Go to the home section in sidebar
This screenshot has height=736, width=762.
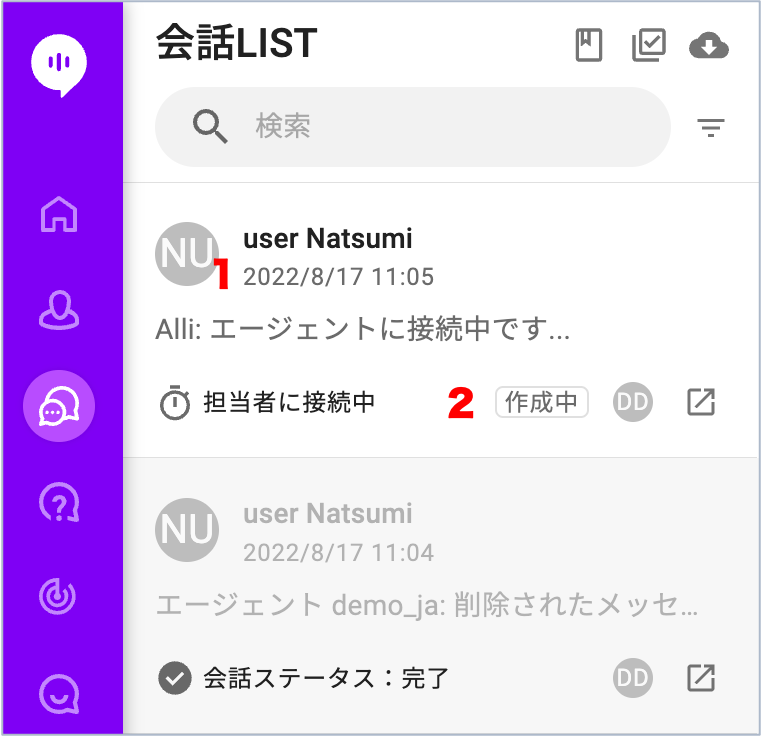point(59,214)
